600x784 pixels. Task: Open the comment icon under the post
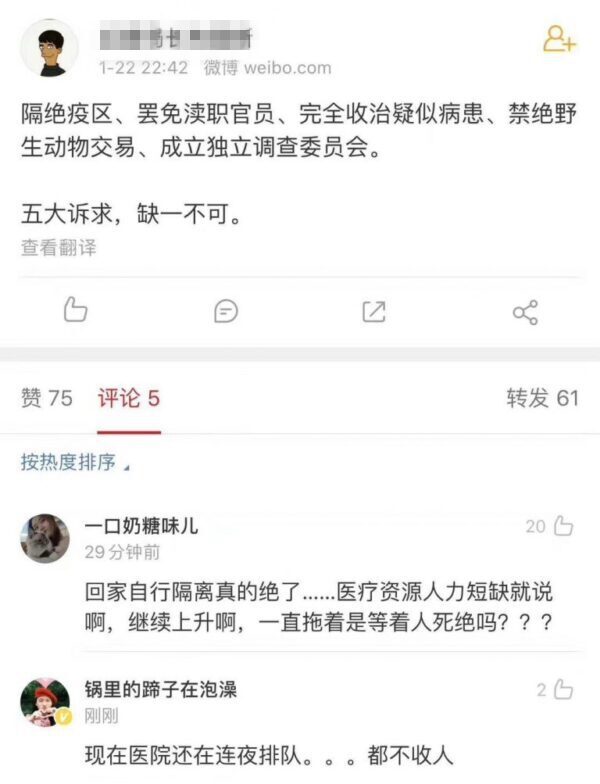coord(226,312)
